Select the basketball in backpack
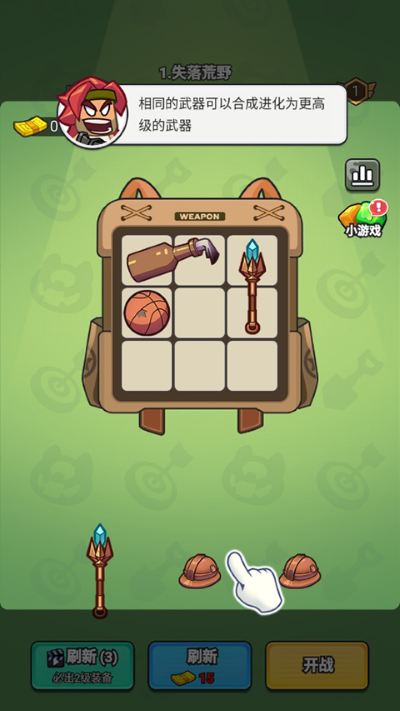The height and width of the screenshot is (711, 400). pyautogui.click(x=146, y=313)
